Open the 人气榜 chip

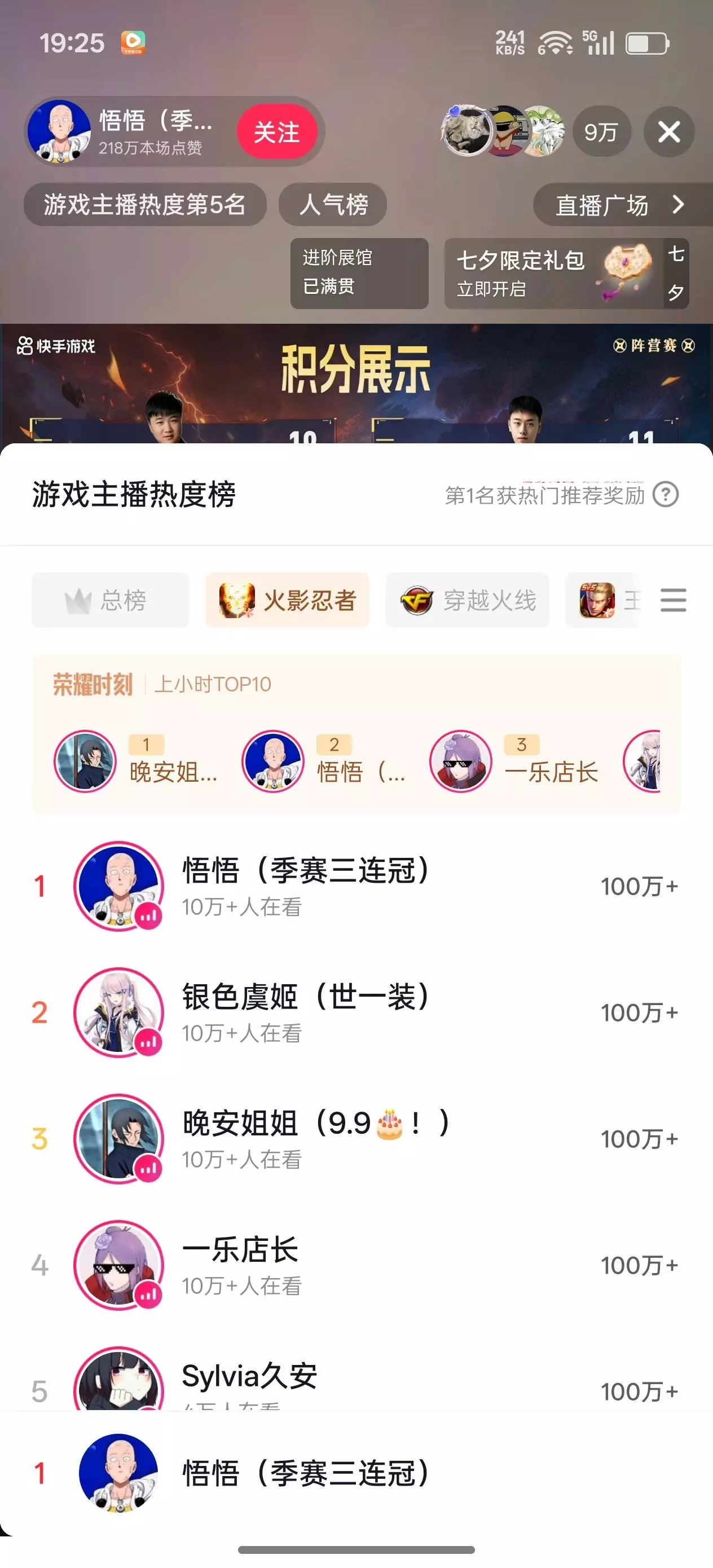tap(333, 205)
